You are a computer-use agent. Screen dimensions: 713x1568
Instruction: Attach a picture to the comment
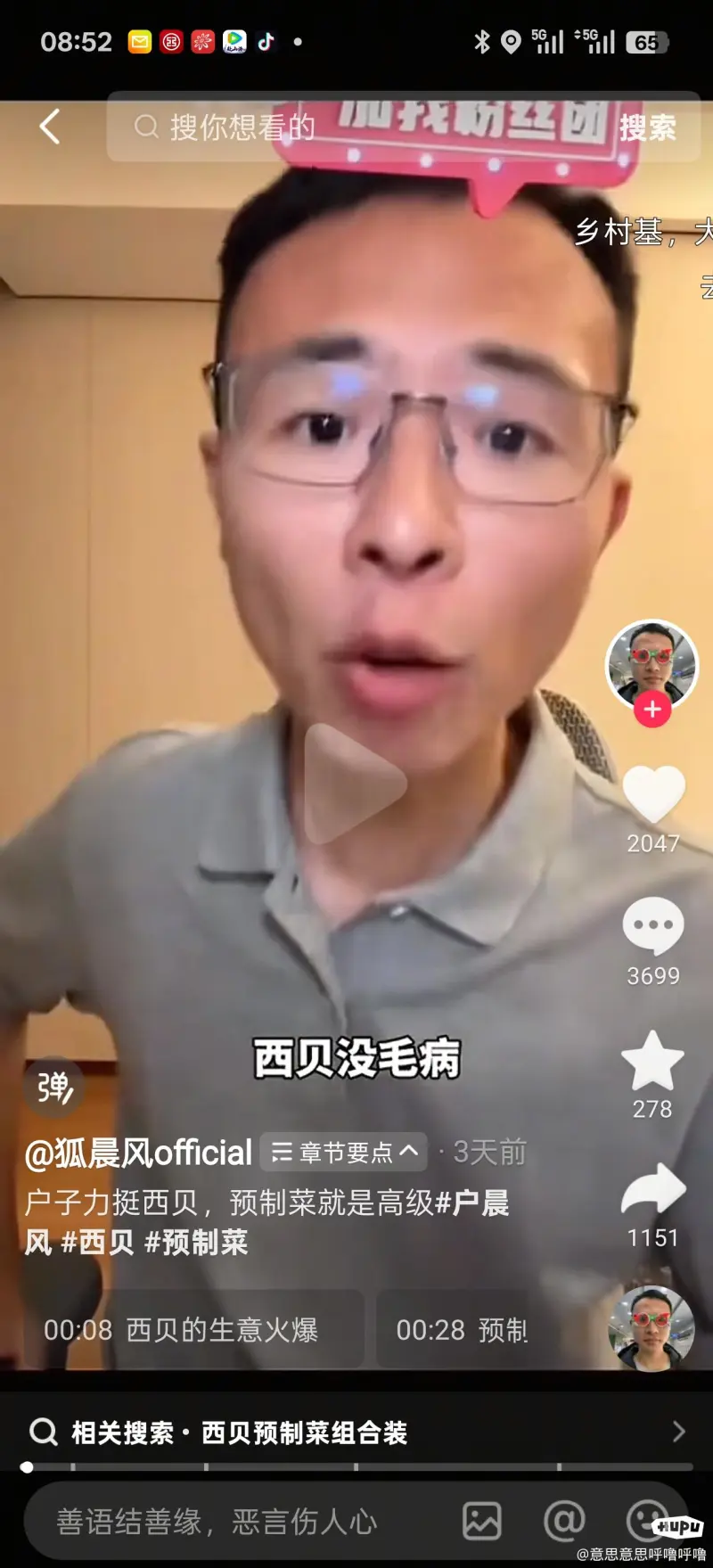pos(482,1521)
